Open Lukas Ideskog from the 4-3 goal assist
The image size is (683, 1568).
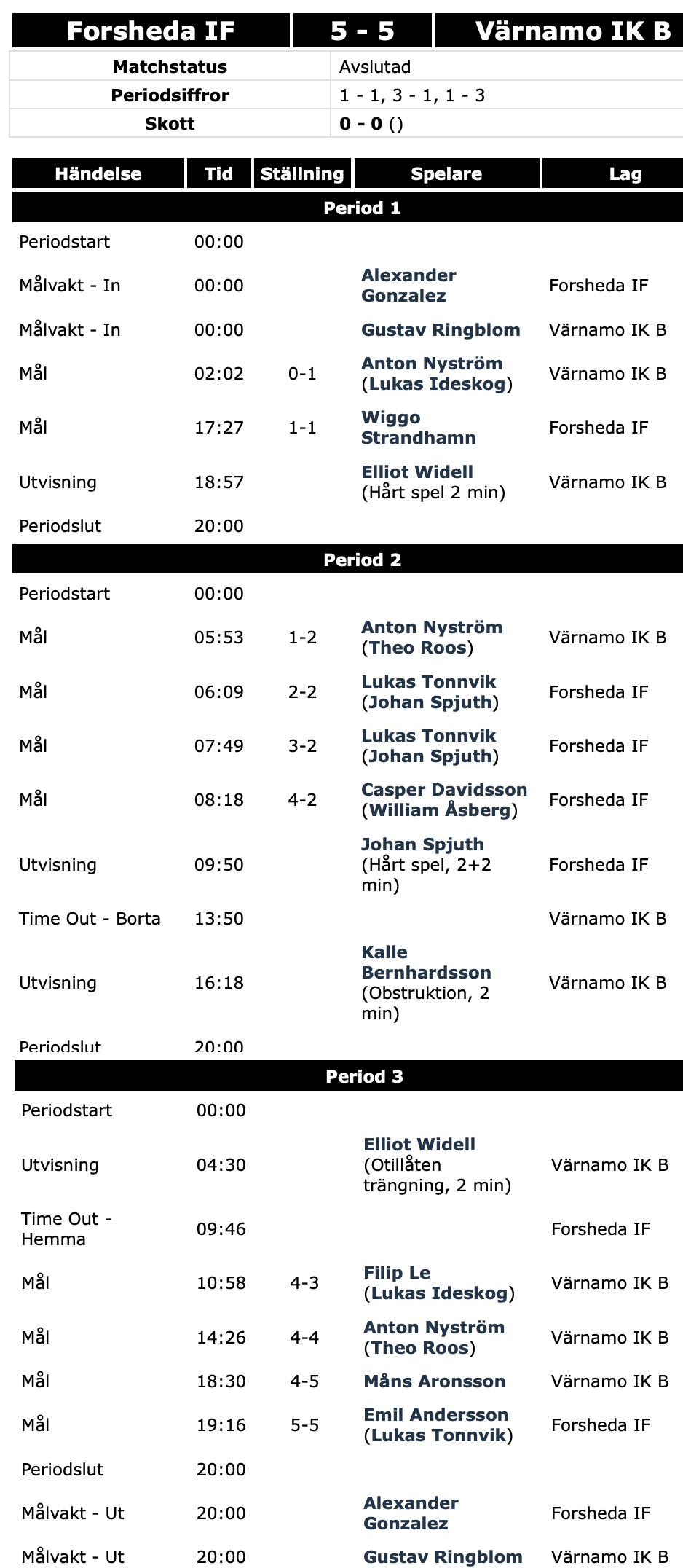pos(439,1293)
